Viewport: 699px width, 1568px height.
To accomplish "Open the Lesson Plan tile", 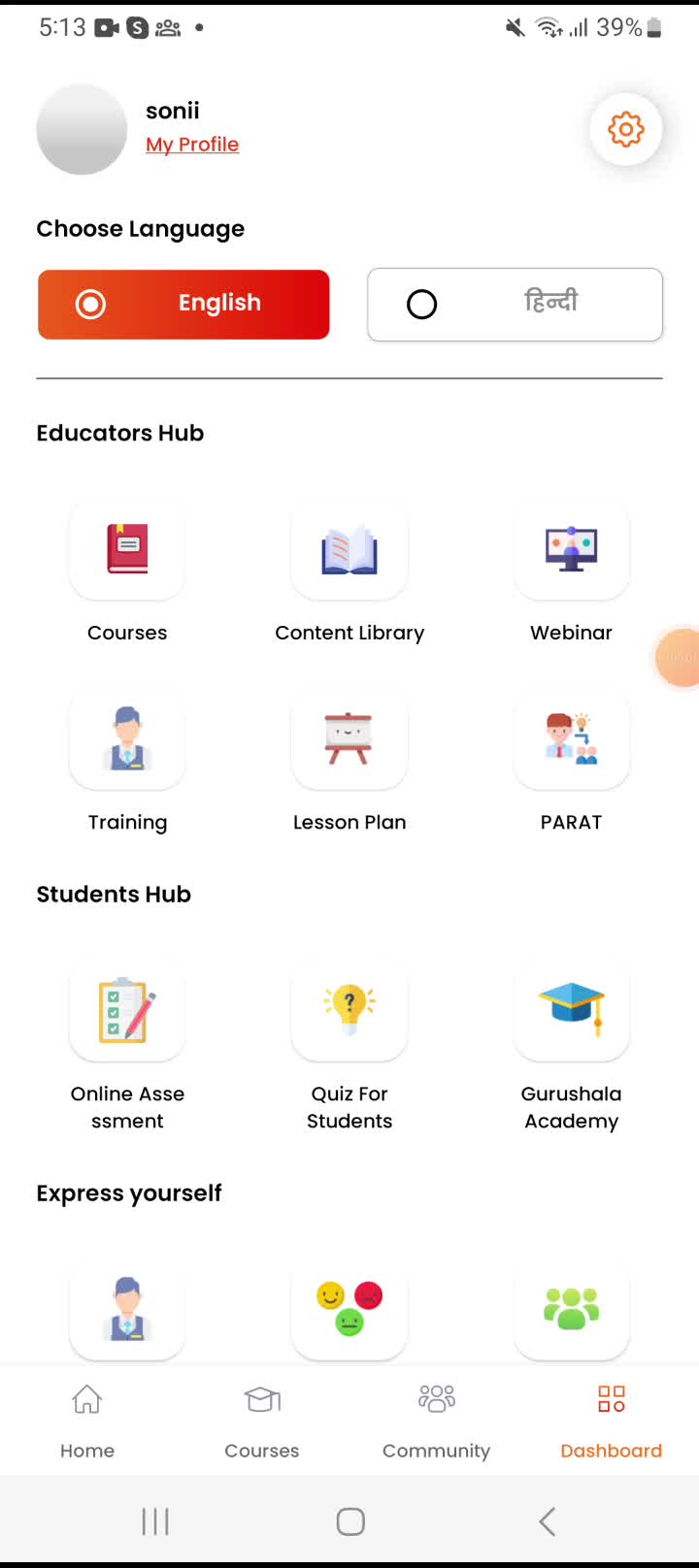I will point(349,739).
